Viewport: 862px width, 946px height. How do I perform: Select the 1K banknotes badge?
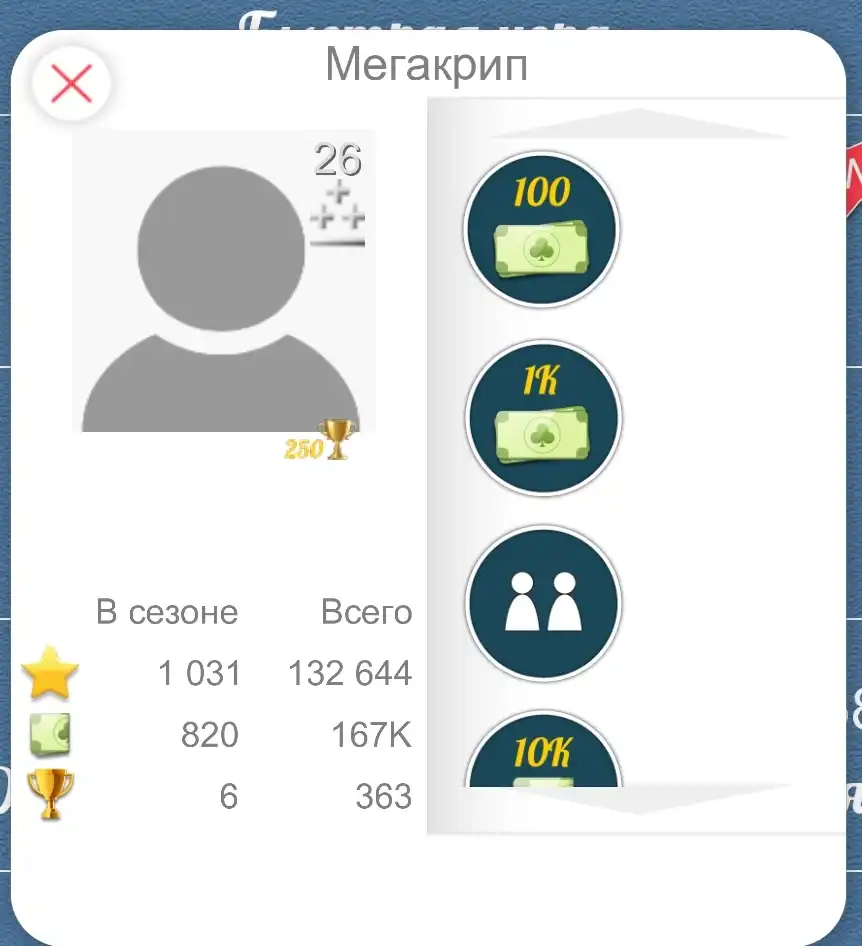542,417
